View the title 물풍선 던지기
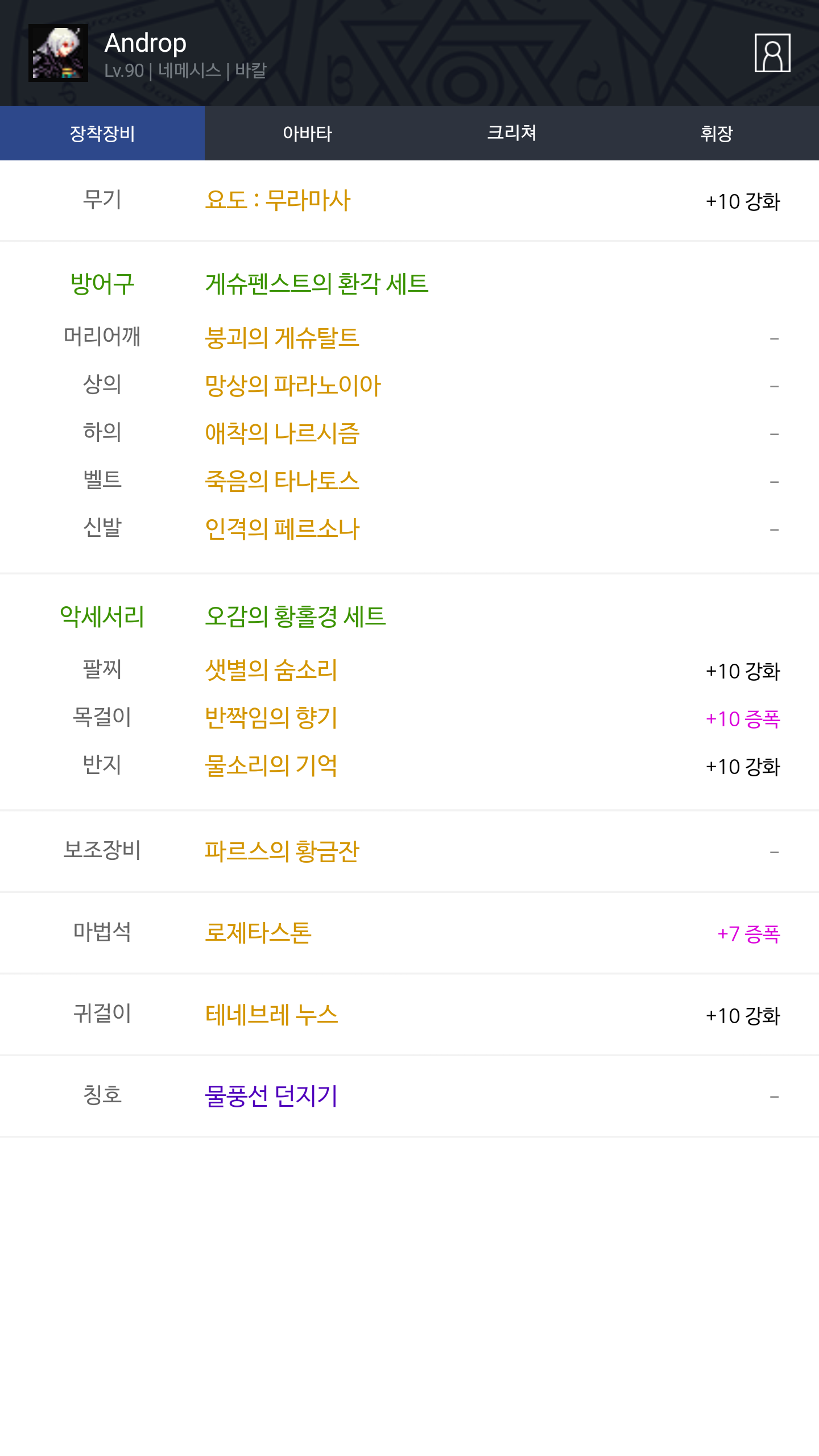 click(x=271, y=1096)
